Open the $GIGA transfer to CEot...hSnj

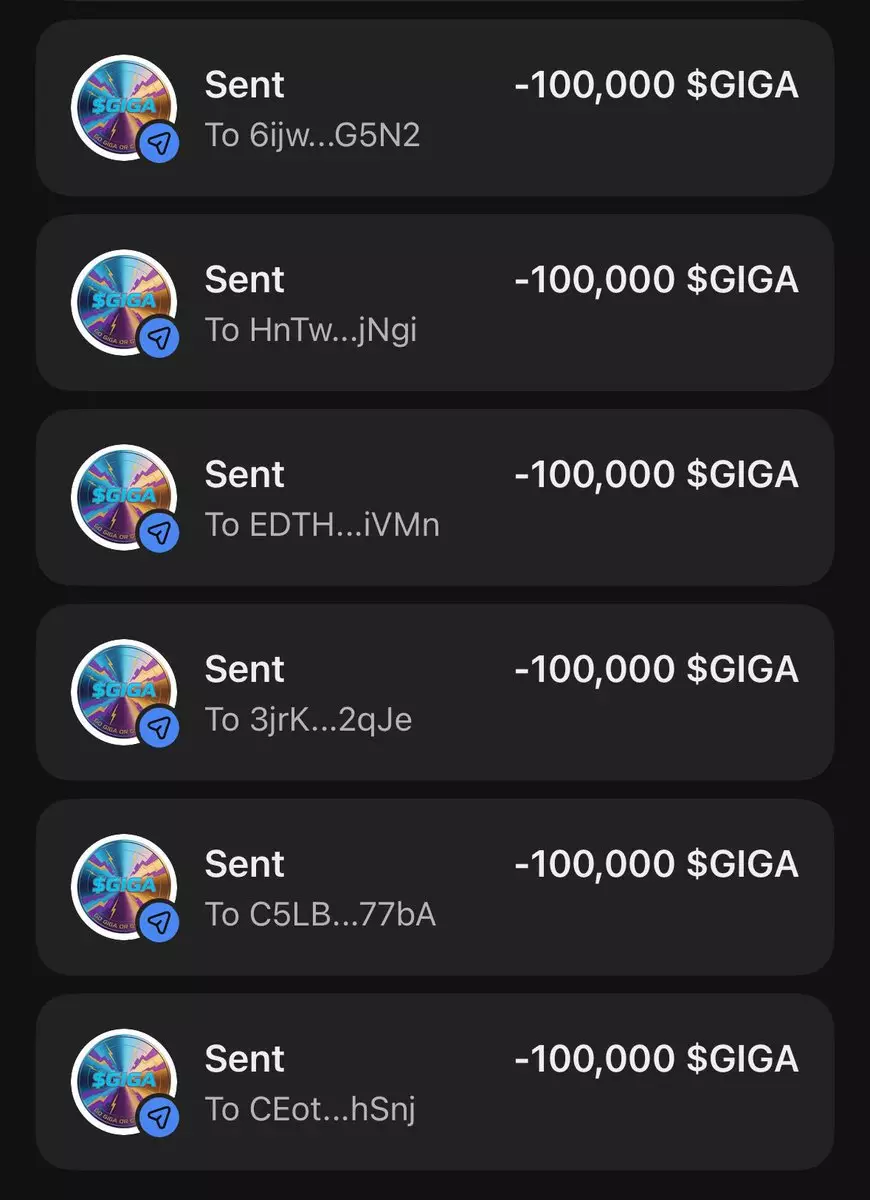[x=435, y=1083]
